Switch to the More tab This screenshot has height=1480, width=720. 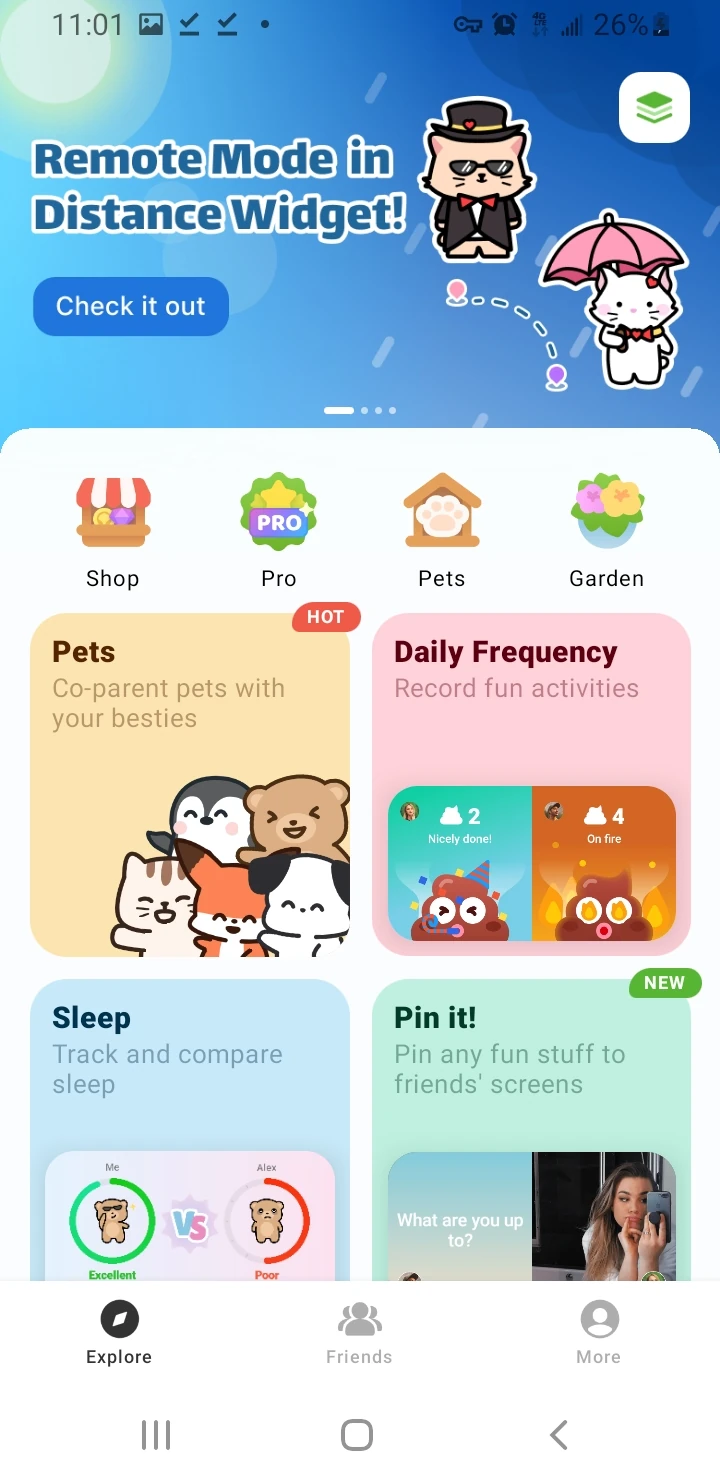coord(599,1334)
